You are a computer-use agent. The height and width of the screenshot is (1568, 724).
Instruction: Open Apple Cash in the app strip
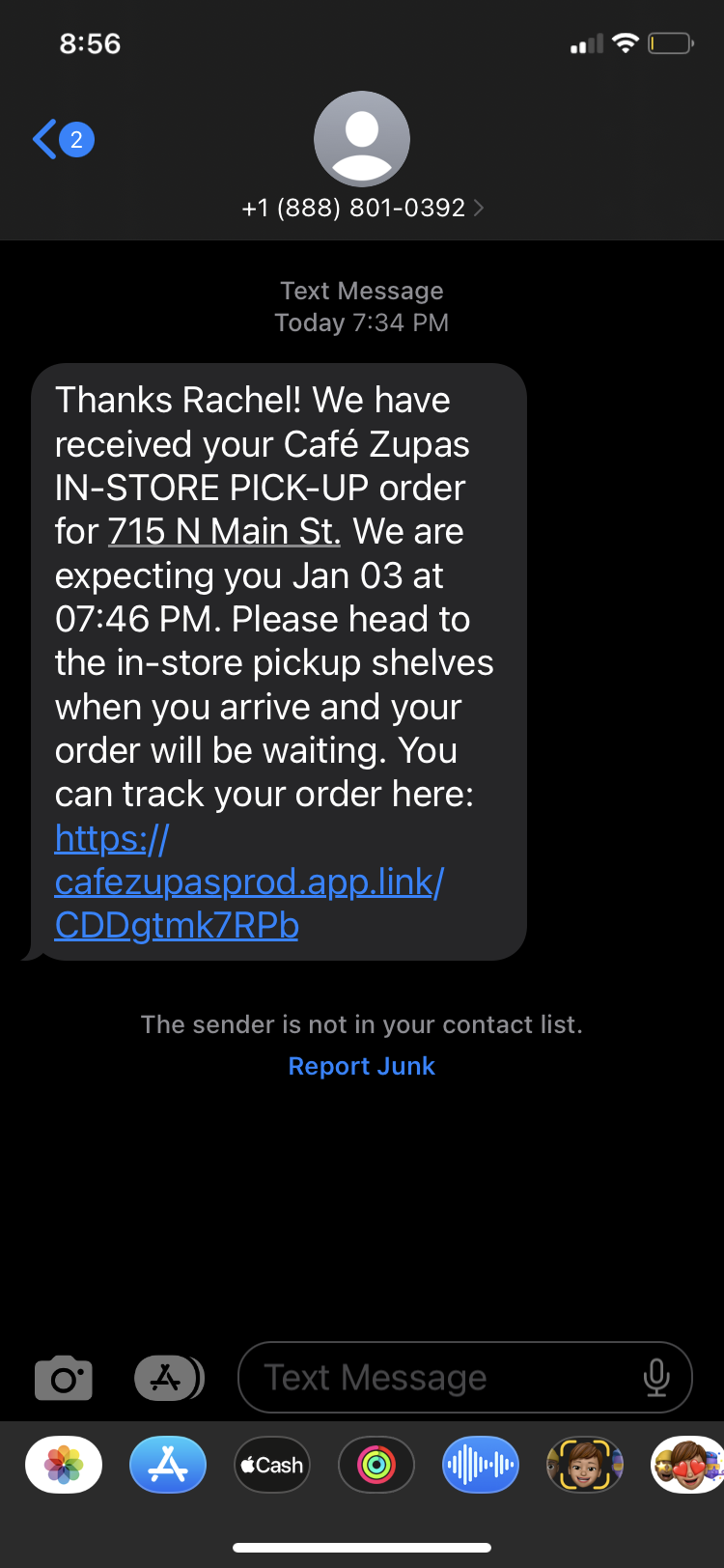[272, 1465]
